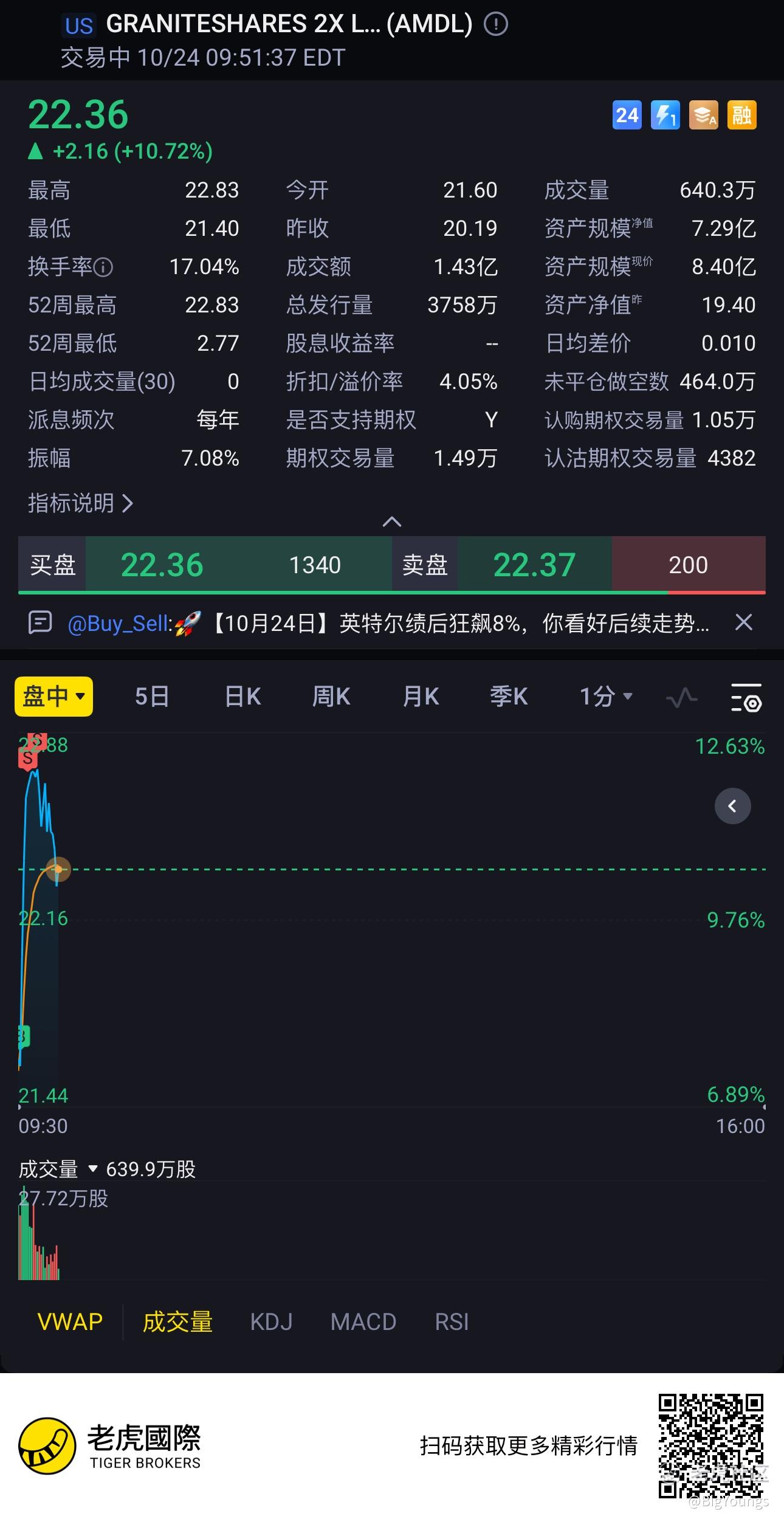Open the 1分 interval dropdown
This screenshot has width=784, height=1519.
pyautogui.click(x=606, y=697)
